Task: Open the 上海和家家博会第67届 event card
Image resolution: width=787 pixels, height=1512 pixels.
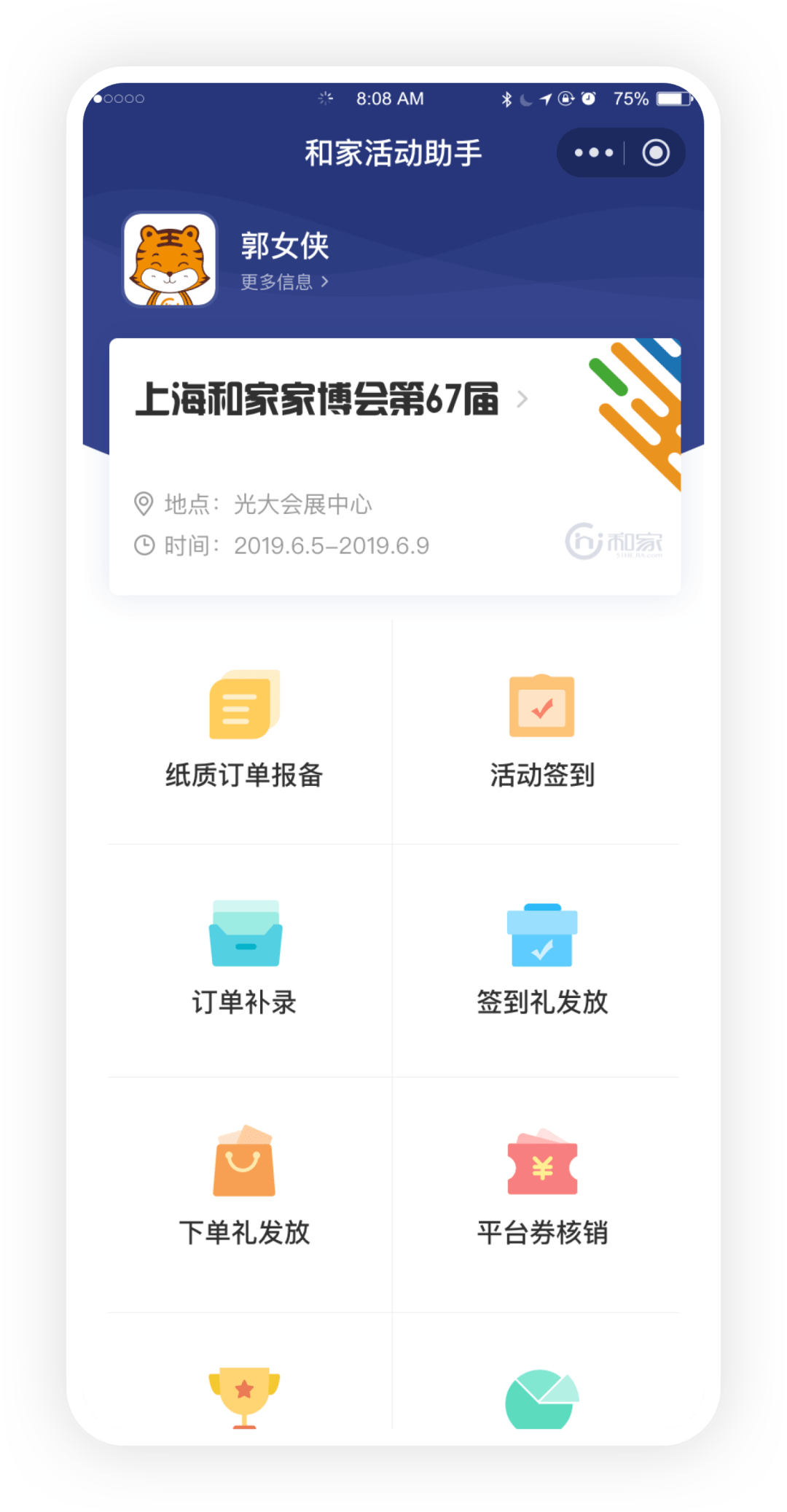Action: click(332, 400)
